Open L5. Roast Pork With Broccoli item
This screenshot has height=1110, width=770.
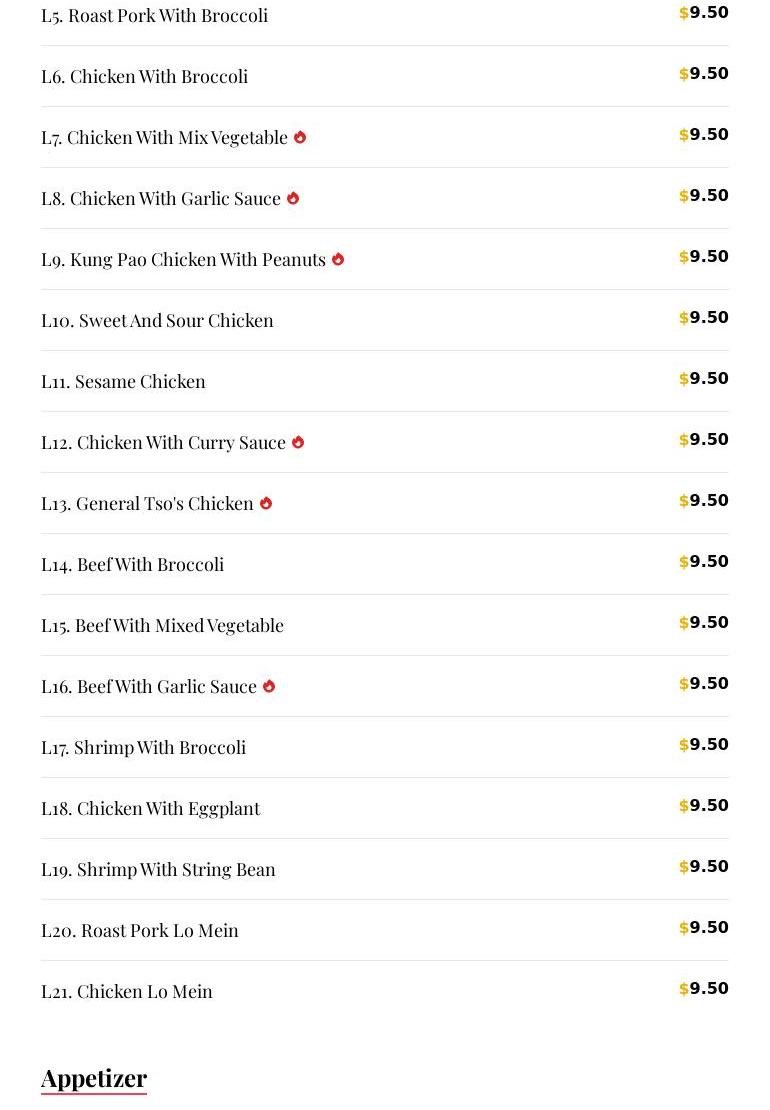[x=154, y=16]
